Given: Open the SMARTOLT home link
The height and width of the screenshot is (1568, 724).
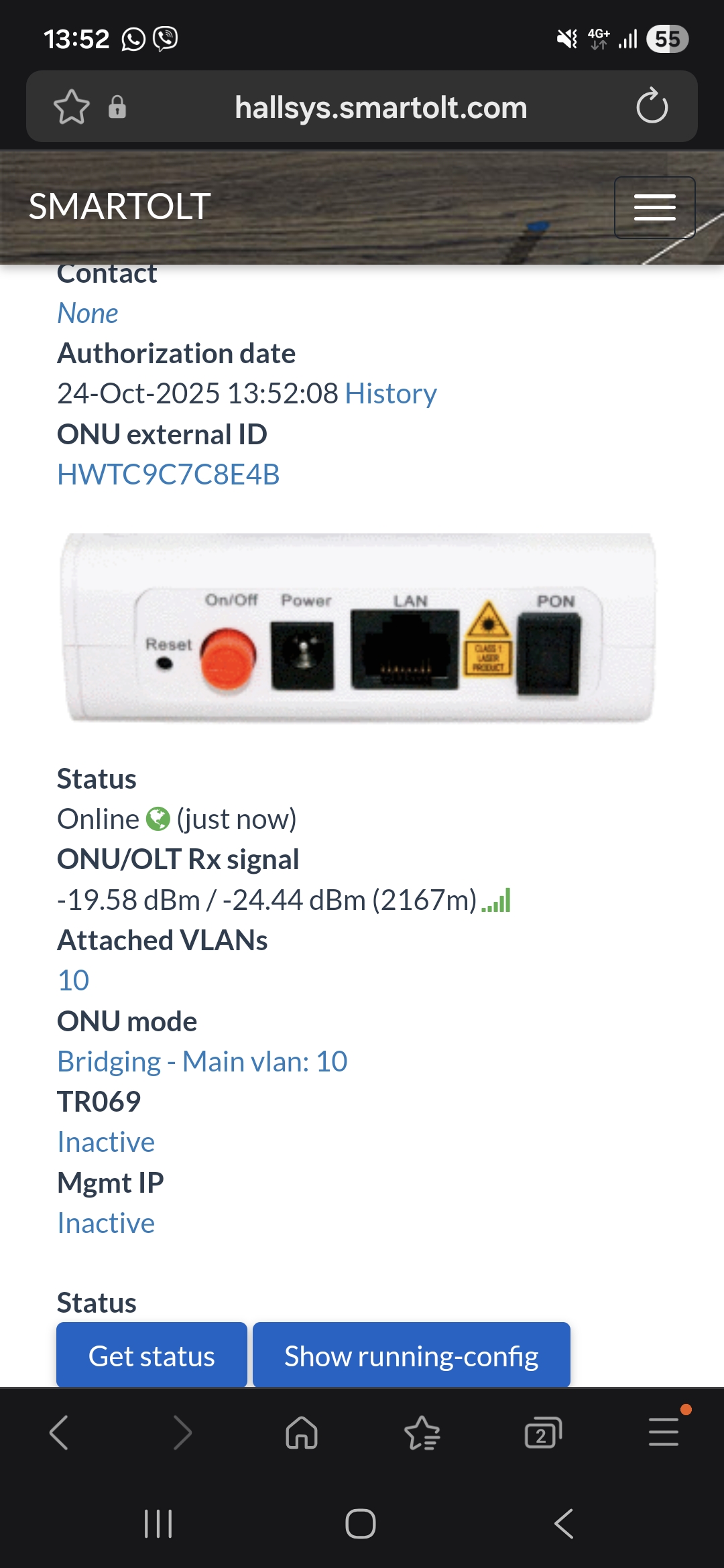Looking at the screenshot, I should pos(119,206).
